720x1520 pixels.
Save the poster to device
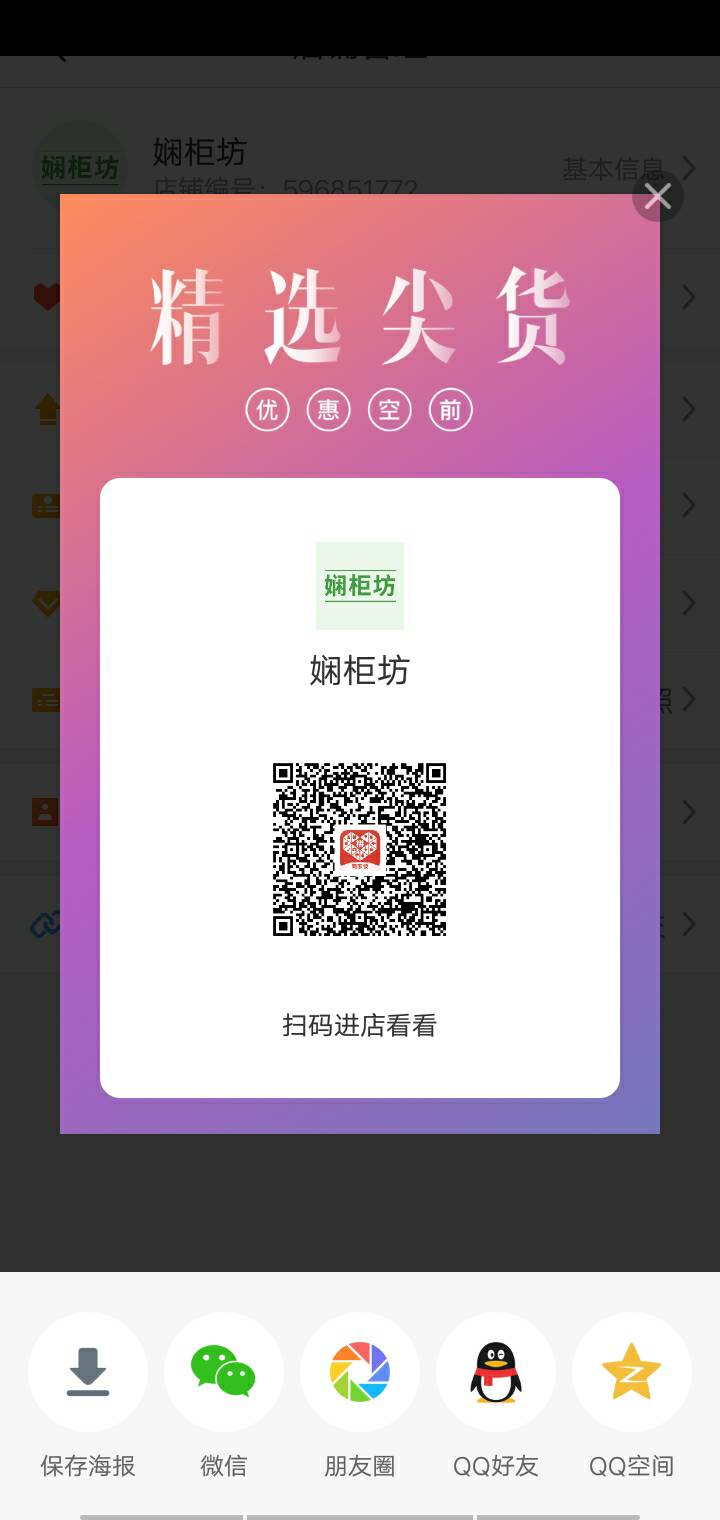click(x=88, y=1372)
